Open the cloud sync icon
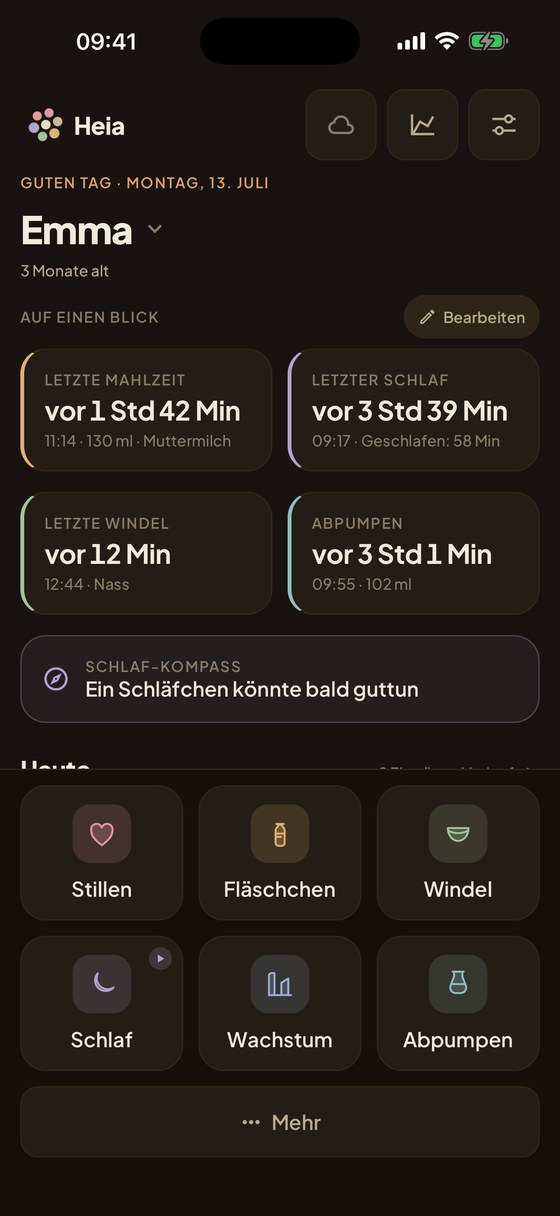The image size is (560, 1216). [341, 125]
